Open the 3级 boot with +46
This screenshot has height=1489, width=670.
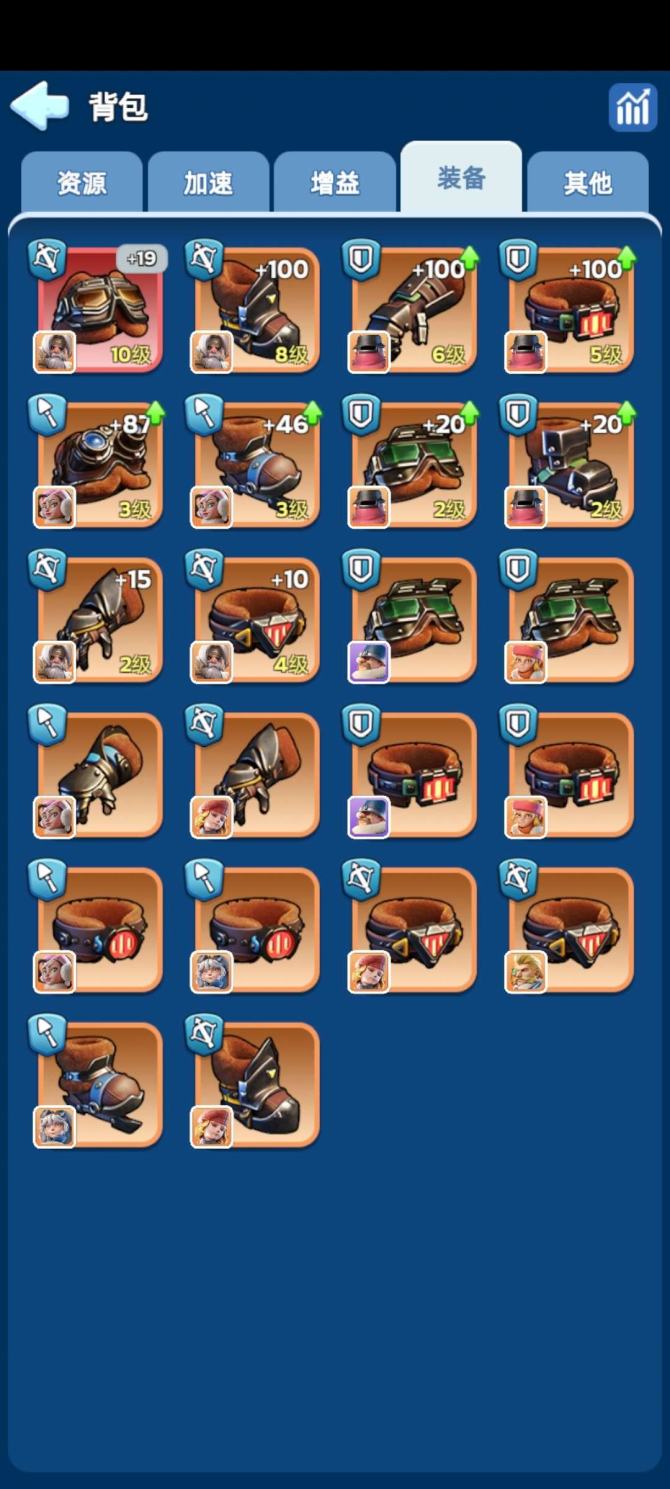coord(257,464)
